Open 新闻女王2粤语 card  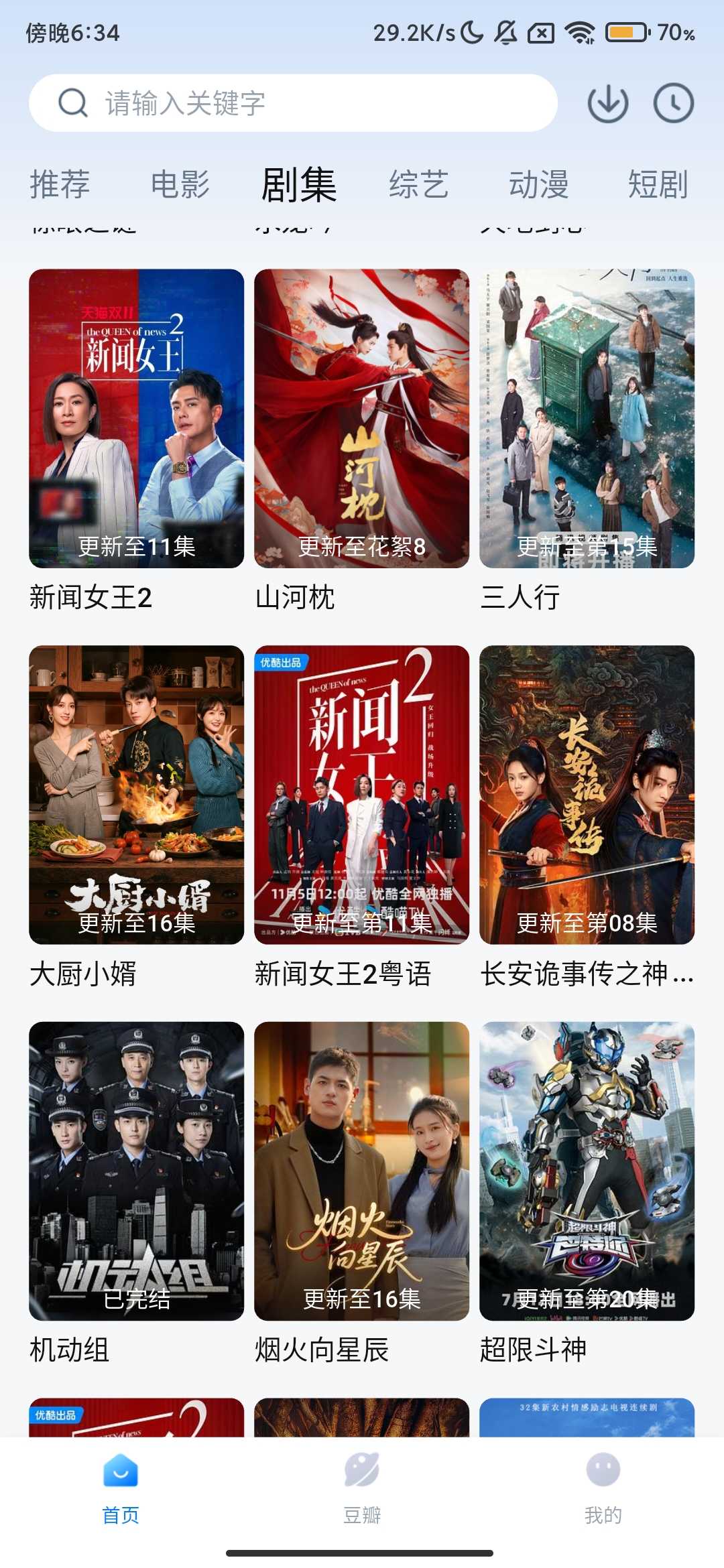coord(361,795)
